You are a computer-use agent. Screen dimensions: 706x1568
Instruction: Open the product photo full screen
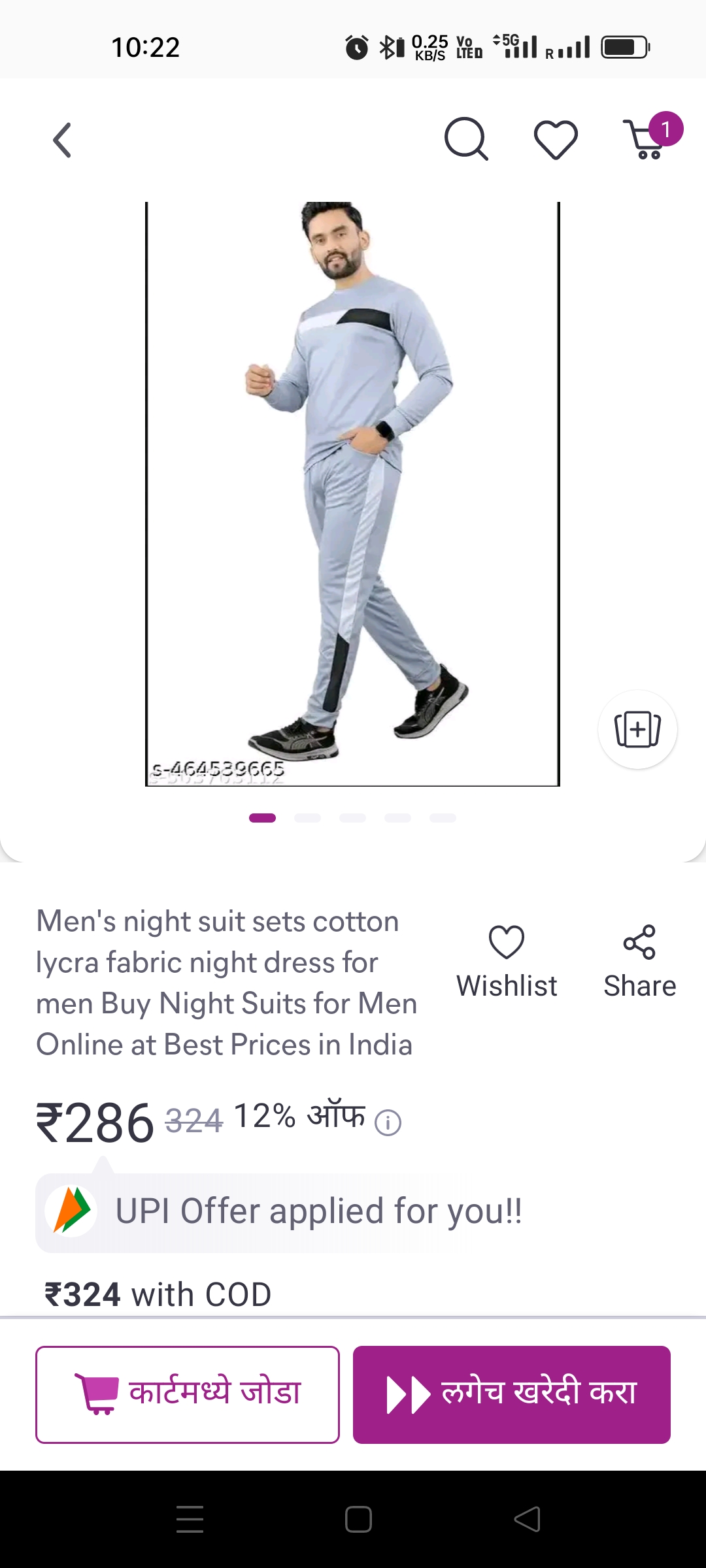click(x=352, y=493)
